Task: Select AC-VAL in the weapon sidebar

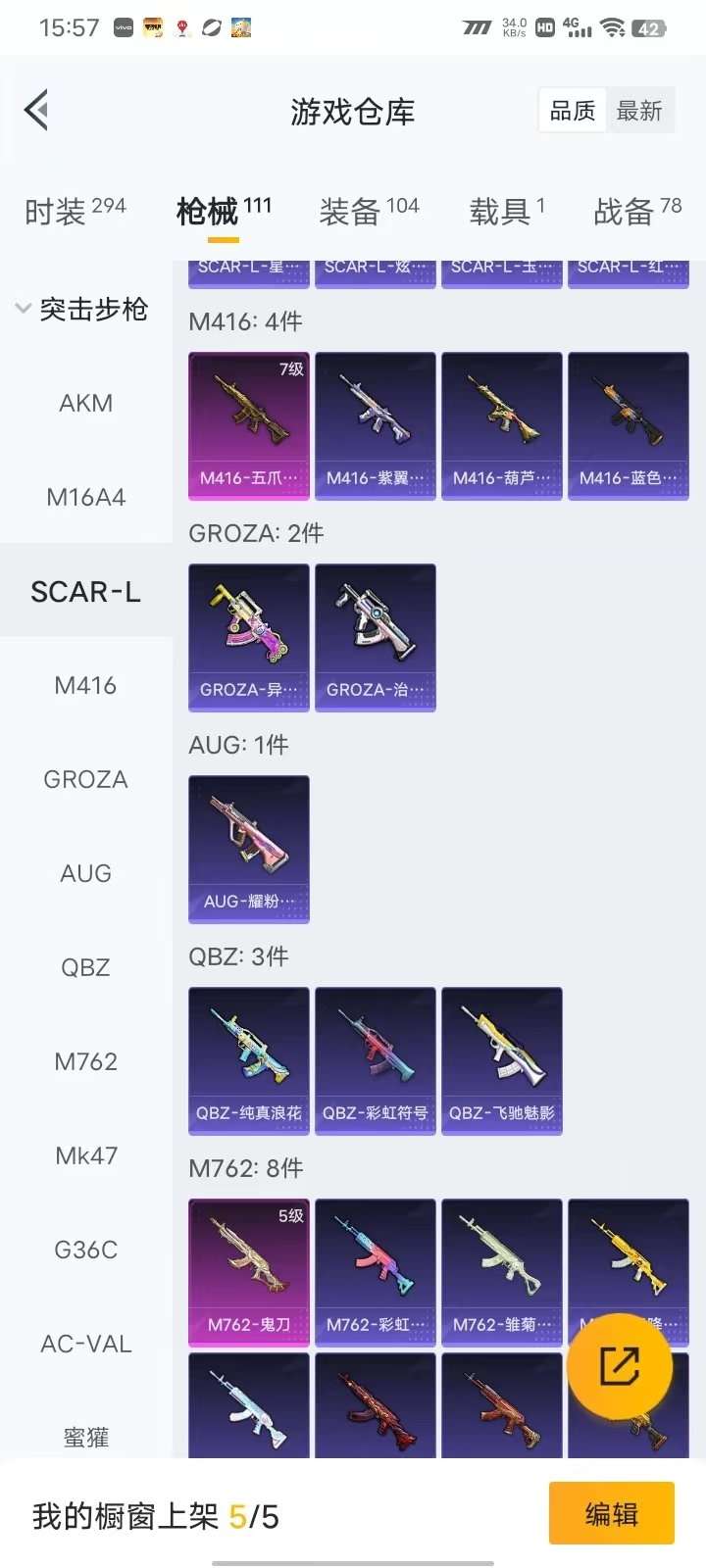Action: (x=85, y=1344)
